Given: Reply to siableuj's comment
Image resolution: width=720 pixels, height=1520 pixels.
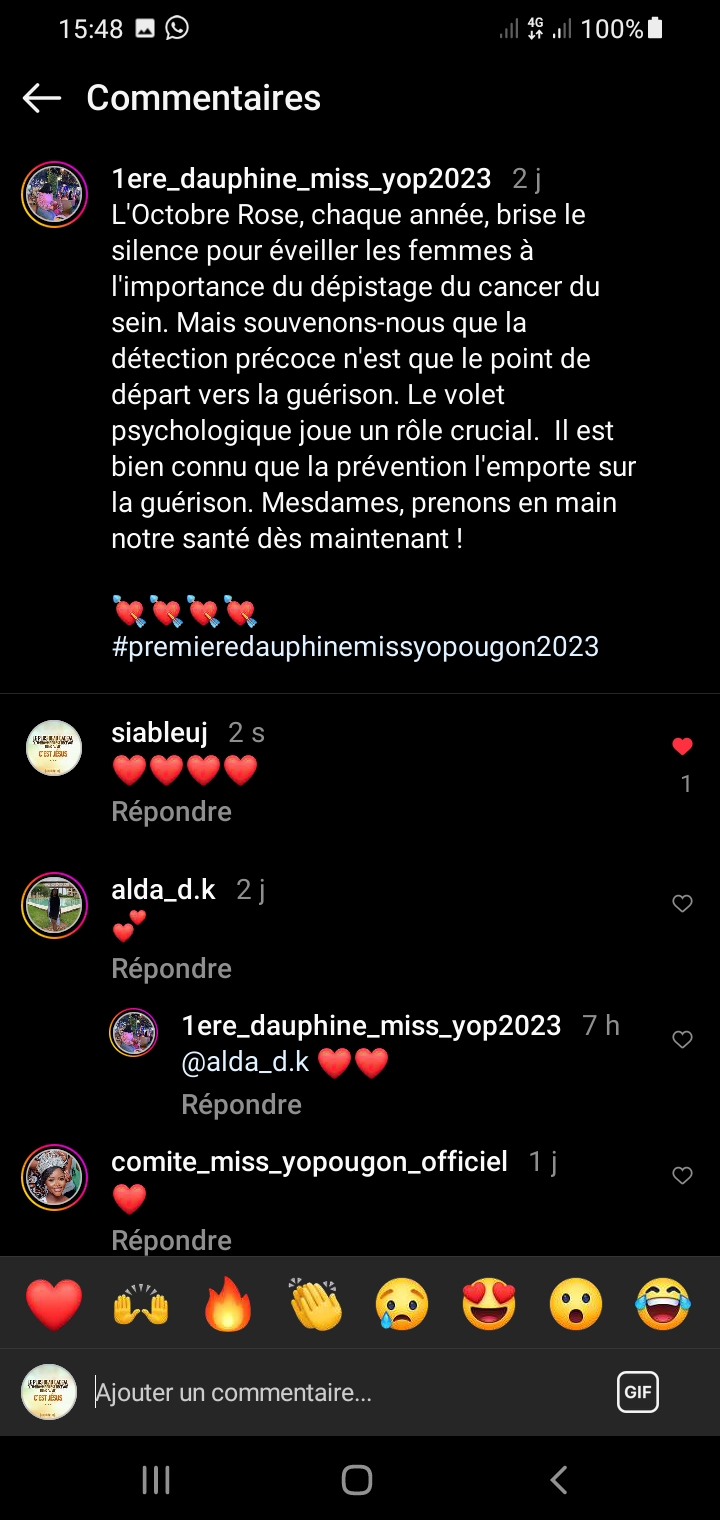Looking at the screenshot, I should coord(171,811).
